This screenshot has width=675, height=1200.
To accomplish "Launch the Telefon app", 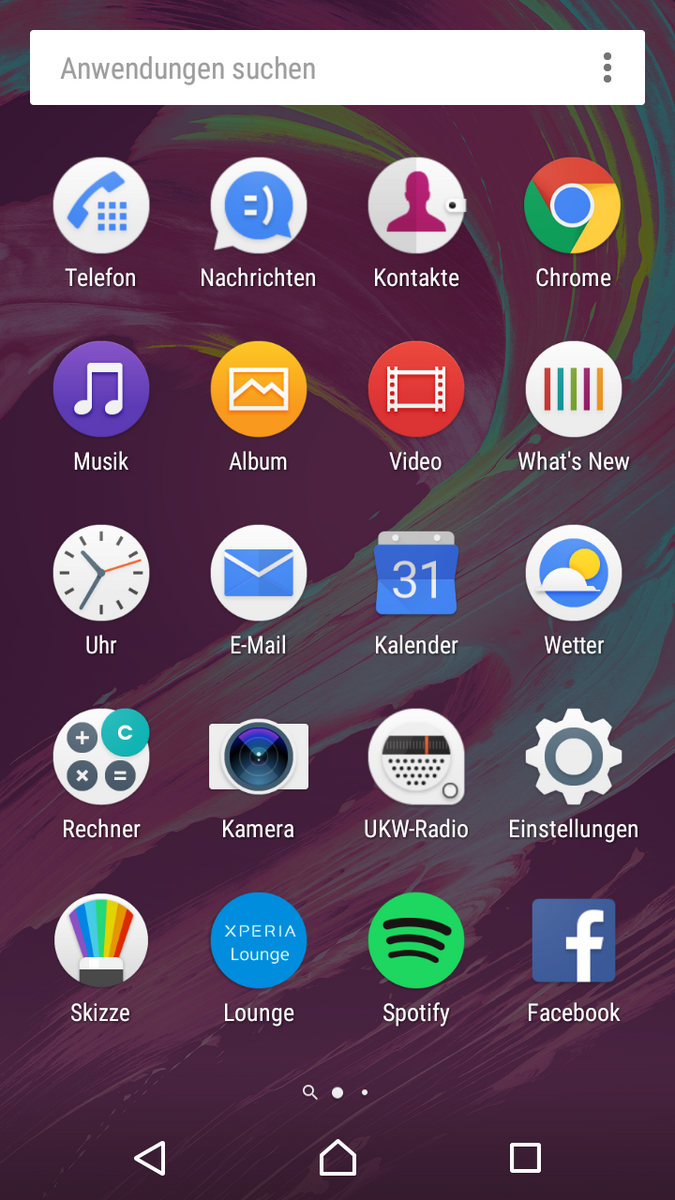I will click(101, 206).
